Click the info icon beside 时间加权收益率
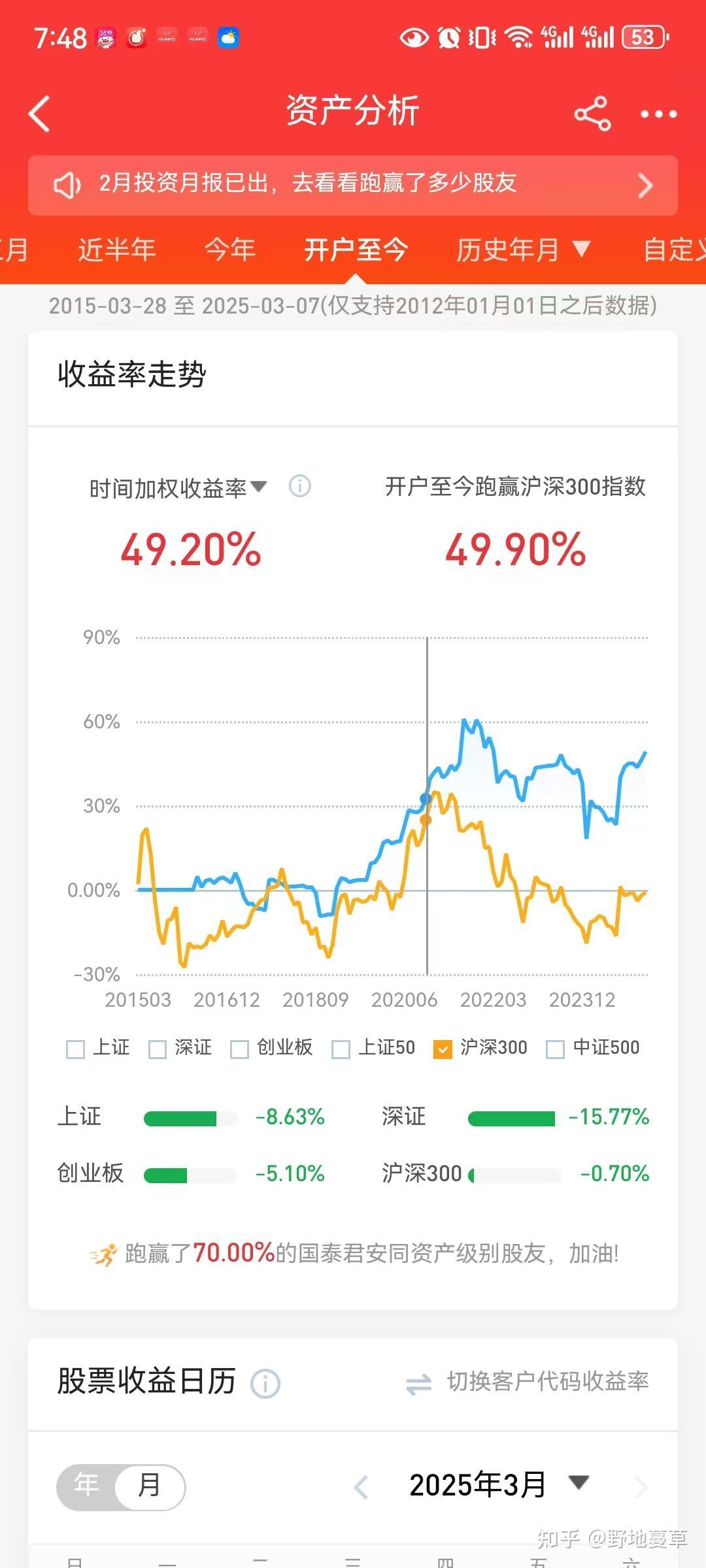 pyautogui.click(x=299, y=487)
